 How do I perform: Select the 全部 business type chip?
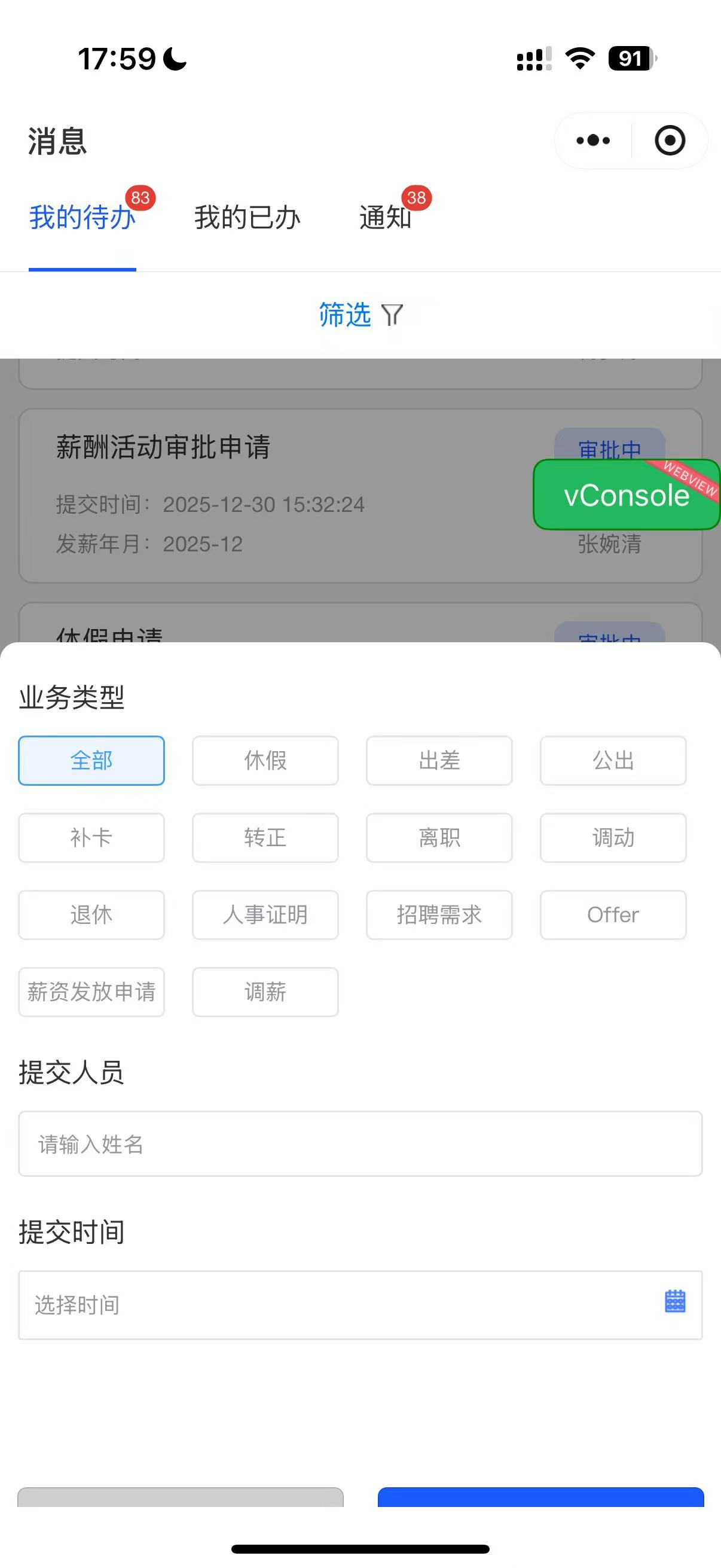point(91,760)
